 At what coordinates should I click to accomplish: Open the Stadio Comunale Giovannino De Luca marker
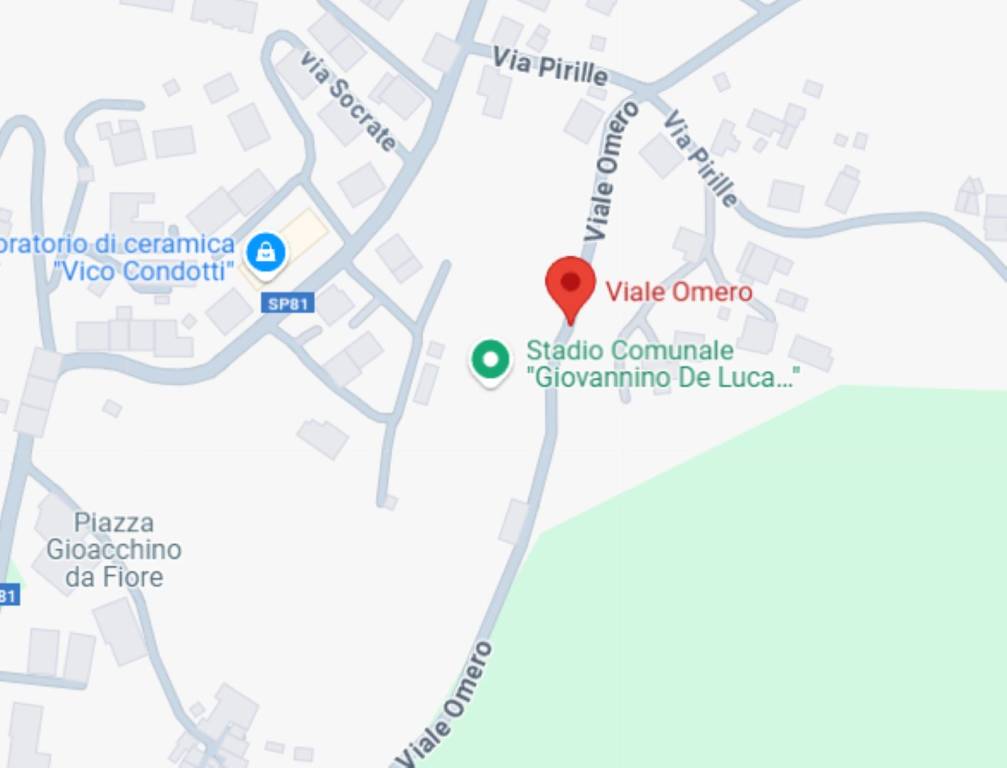pyautogui.click(x=490, y=360)
